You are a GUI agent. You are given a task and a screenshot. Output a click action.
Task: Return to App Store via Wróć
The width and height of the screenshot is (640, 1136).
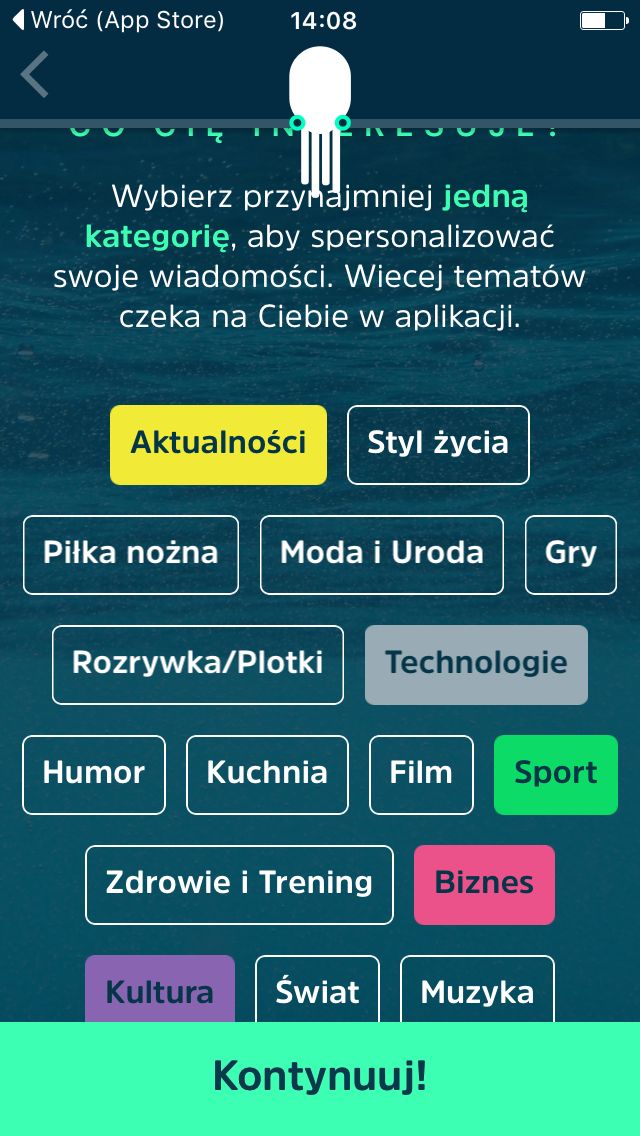119,20
